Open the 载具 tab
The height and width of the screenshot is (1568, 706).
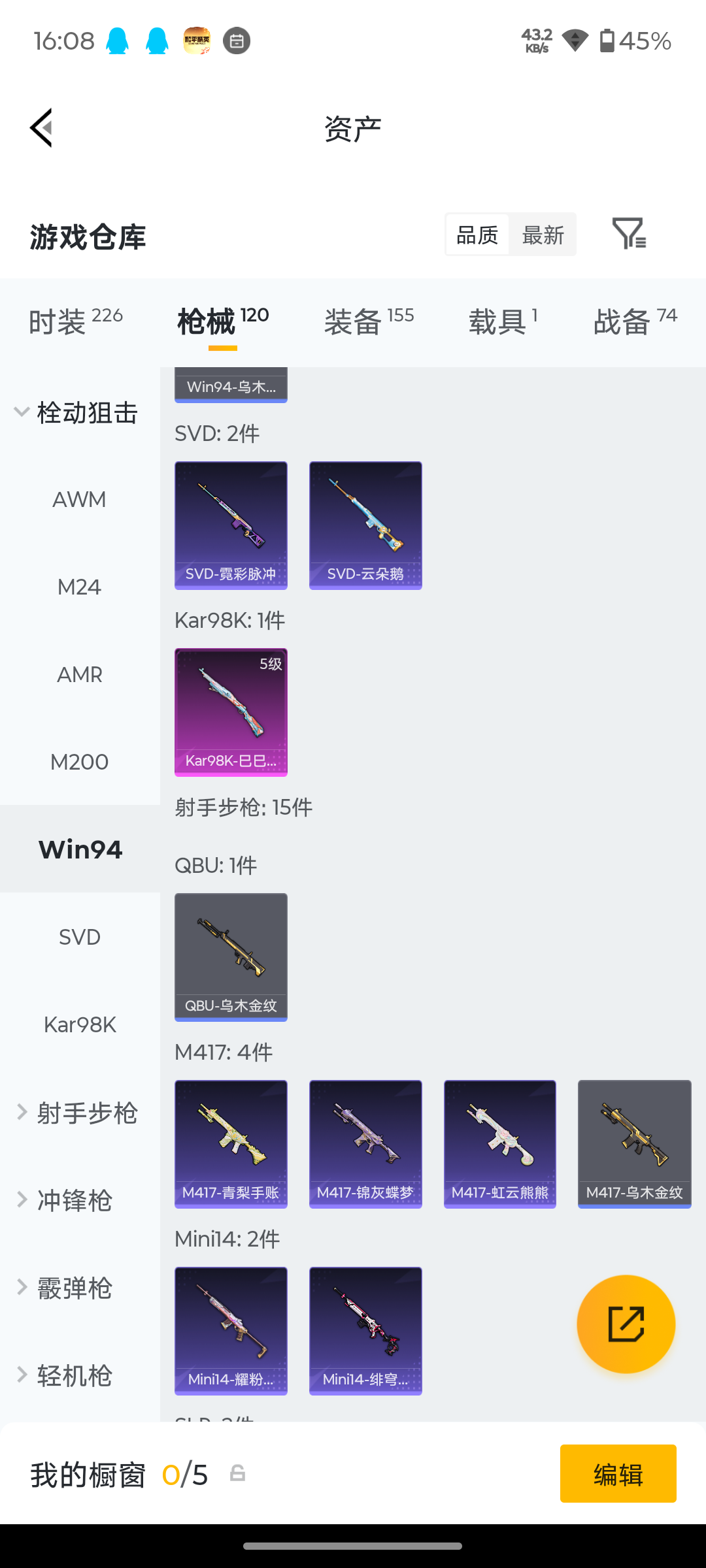[503, 321]
